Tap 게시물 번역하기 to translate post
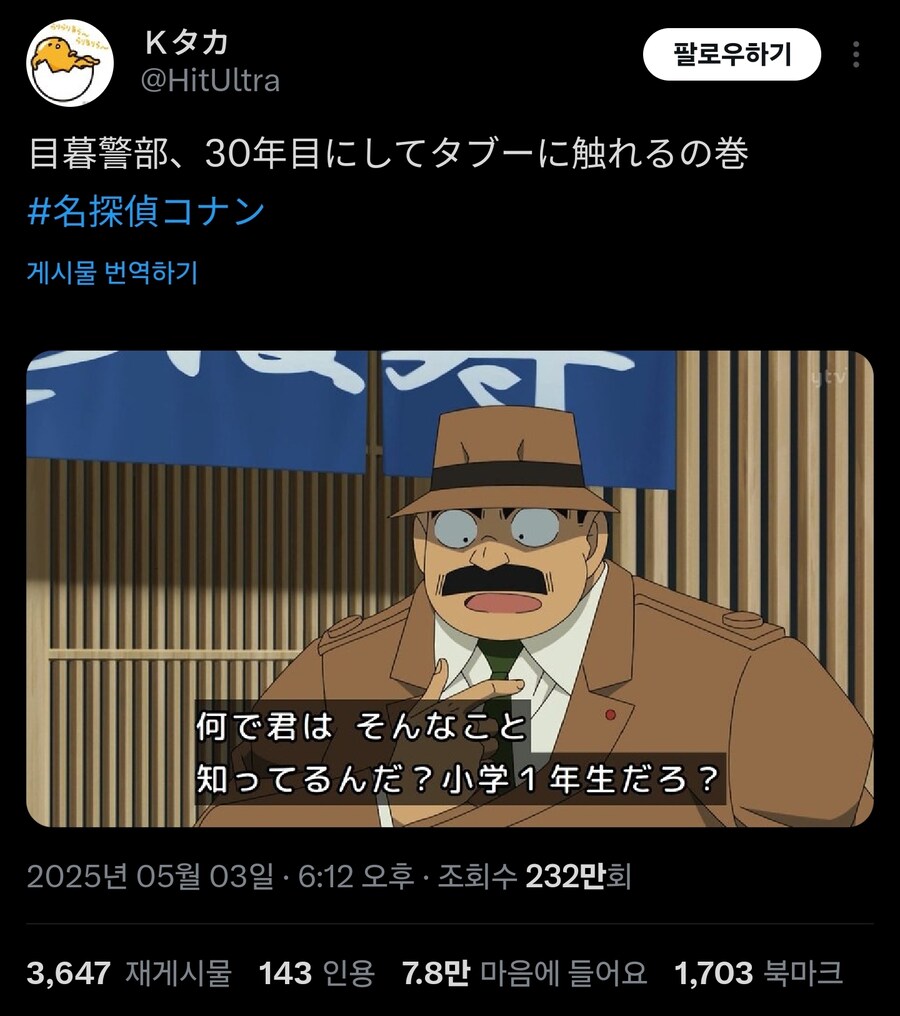Image resolution: width=900 pixels, height=1016 pixels. tap(112, 273)
